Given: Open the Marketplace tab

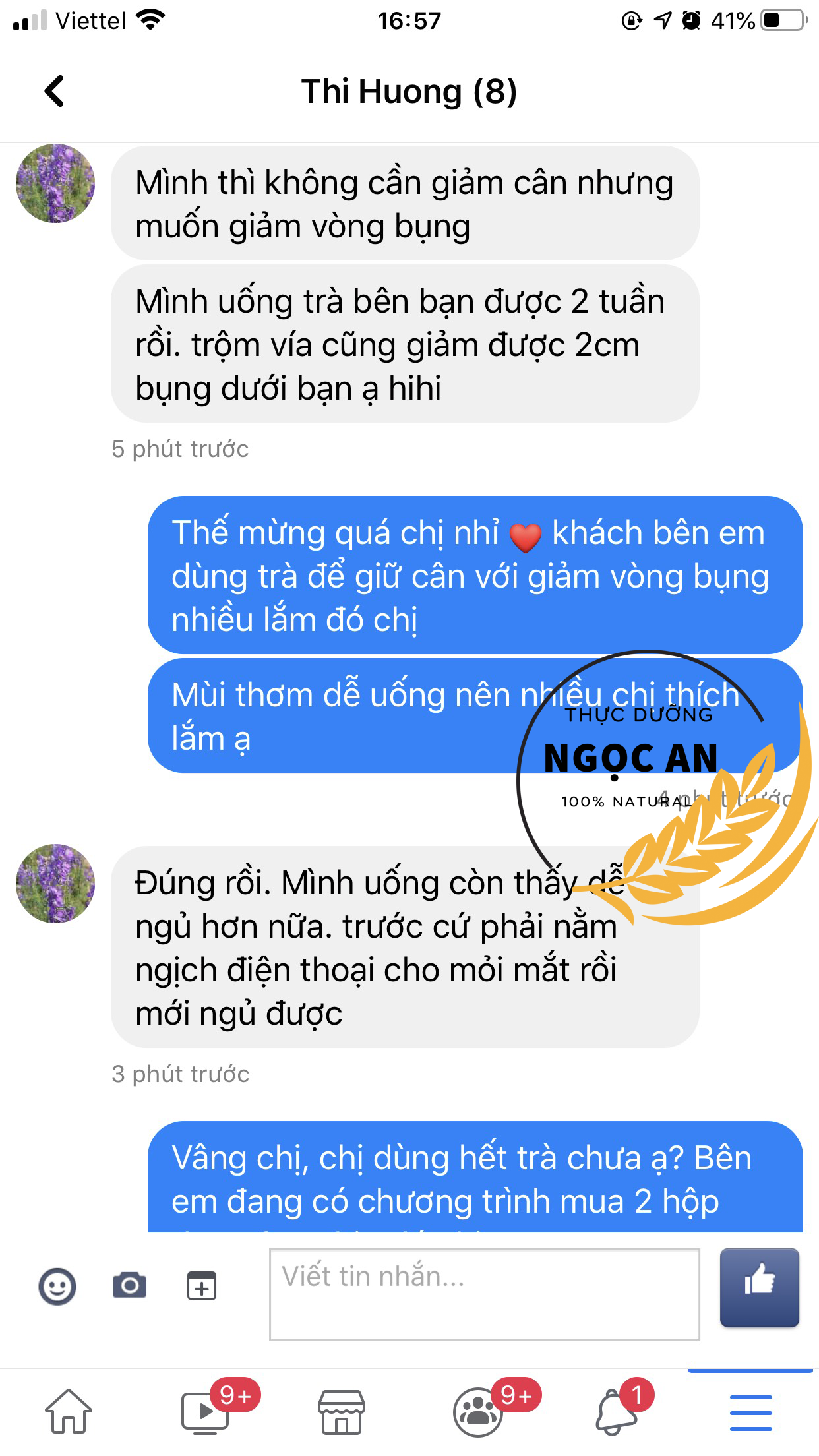Looking at the screenshot, I should (342, 1412).
